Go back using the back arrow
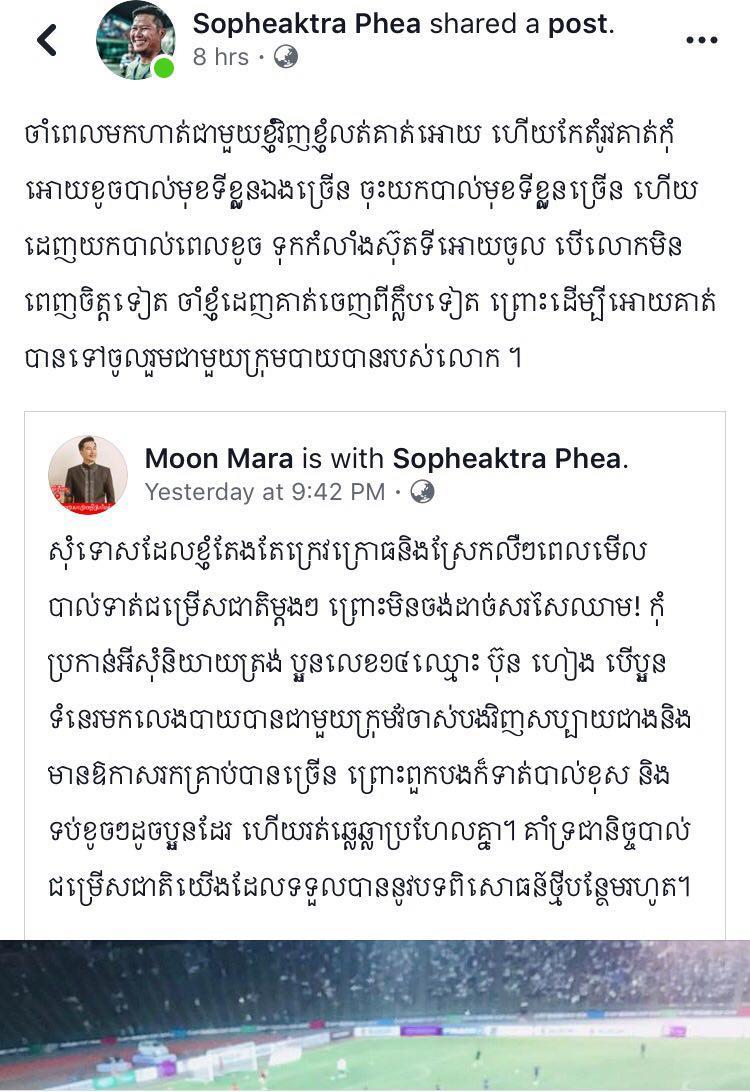 click(x=46, y=40)
